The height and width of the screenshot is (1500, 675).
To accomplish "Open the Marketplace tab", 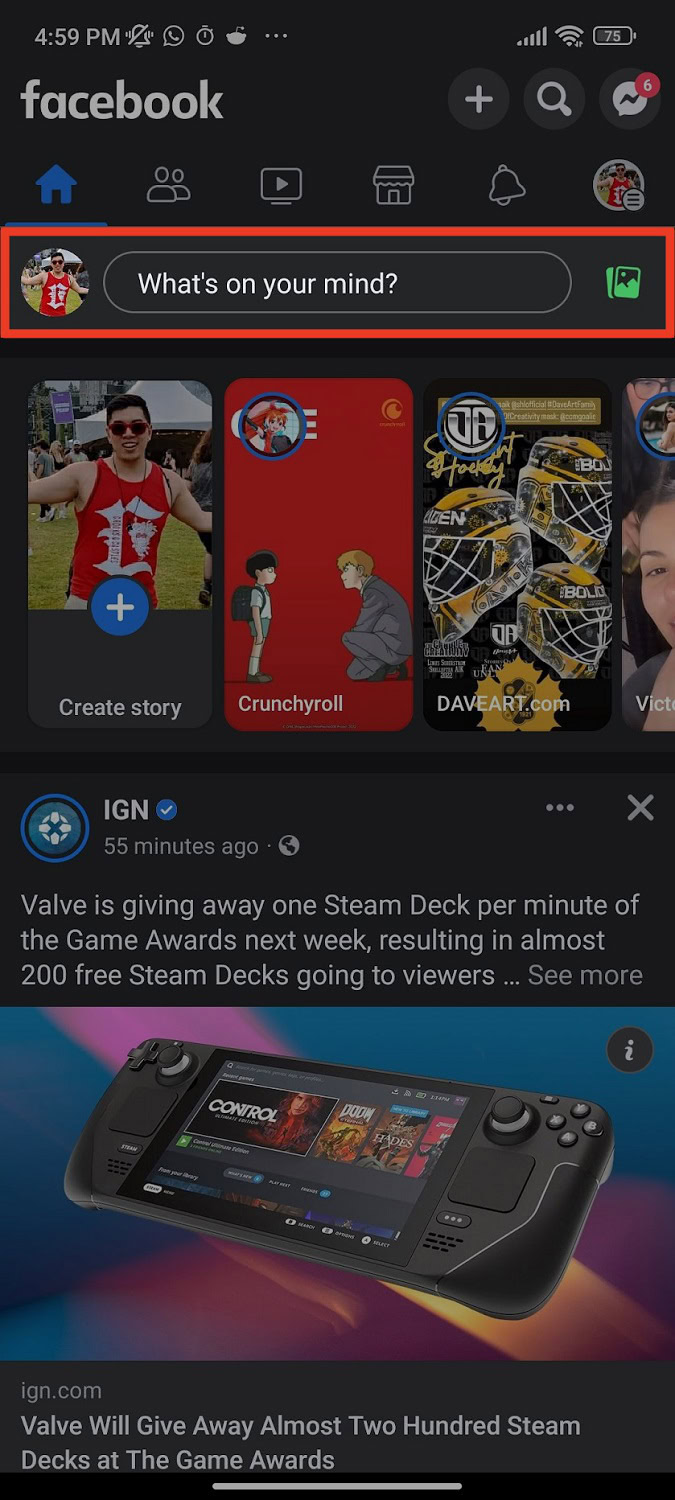I will point(393,185).
